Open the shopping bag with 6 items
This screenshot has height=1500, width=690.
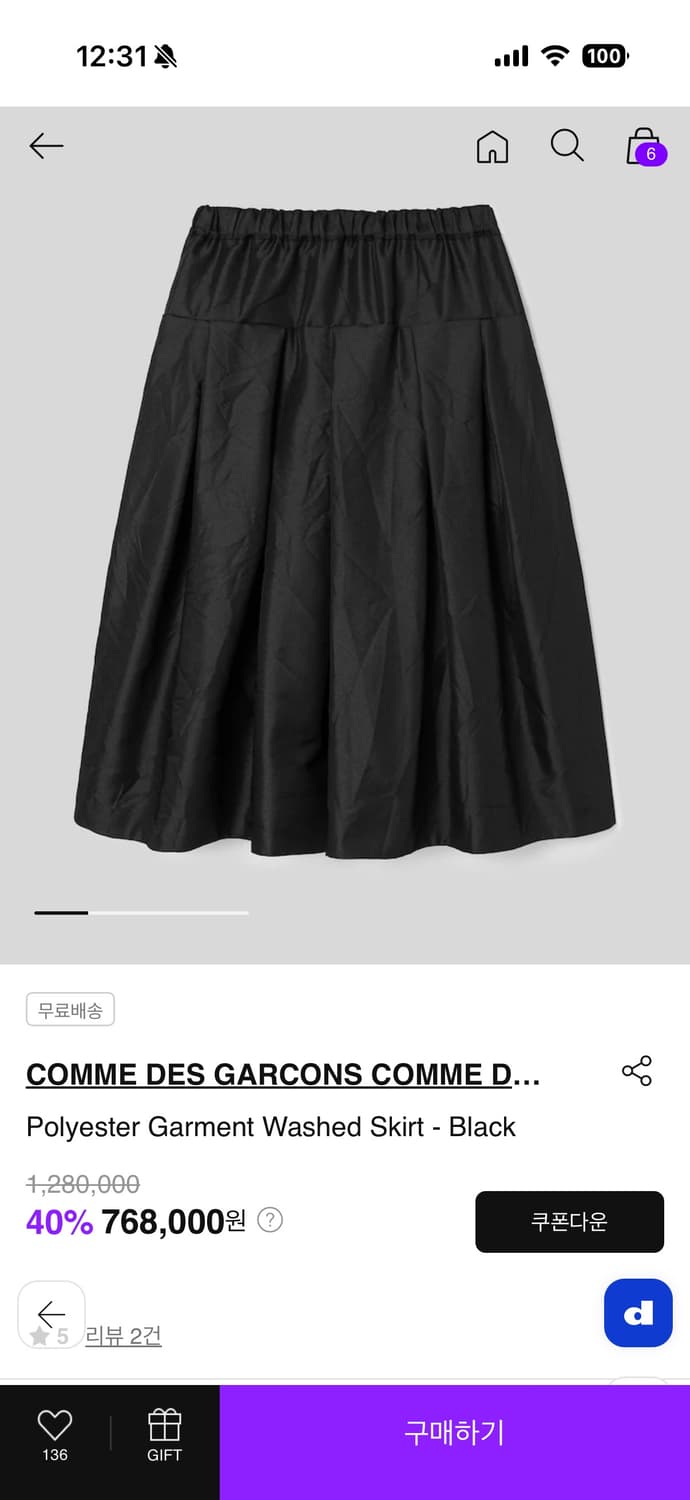[x=645, y=147]
